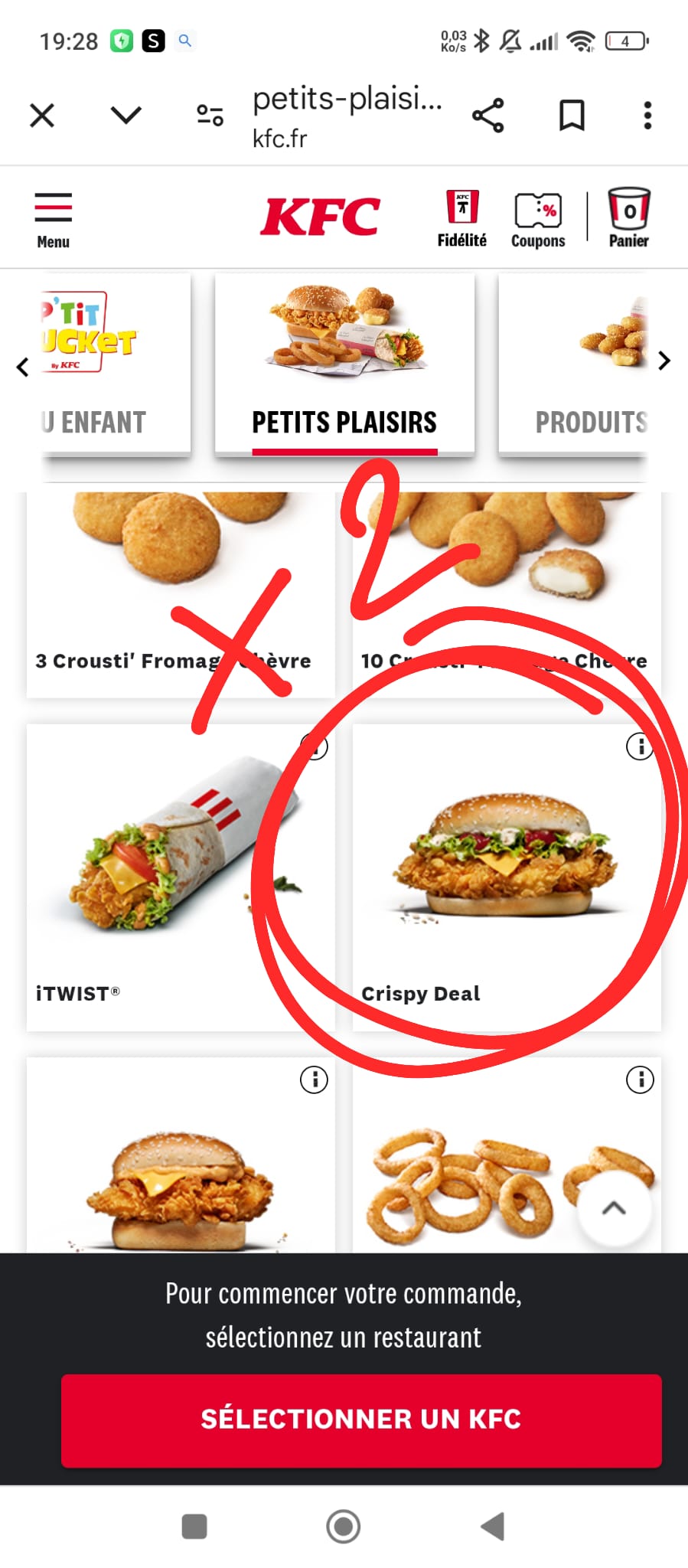
Task: Show previous categories with the left arrow
Action: 23,367
